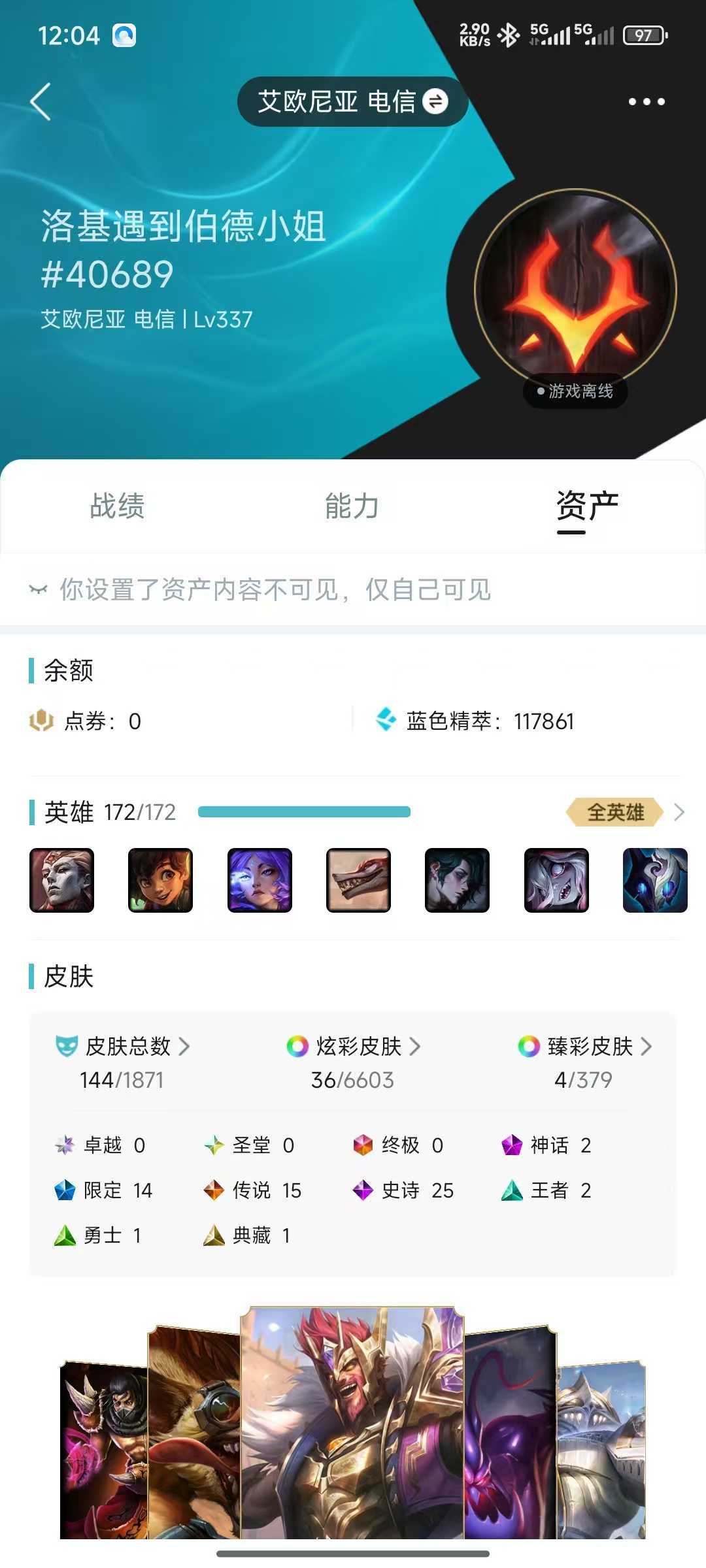Click the 史诗 epic gem icon

click(x=361, y=1190)
